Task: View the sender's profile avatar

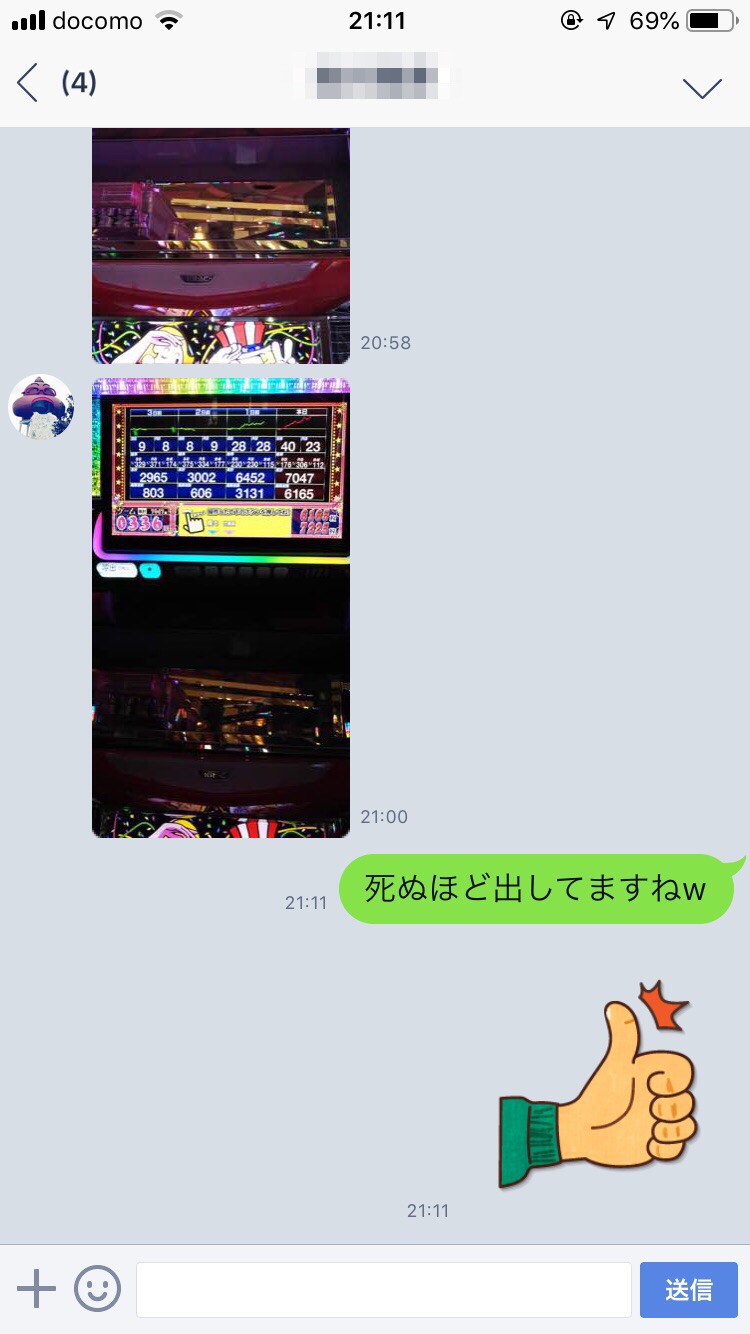Action: (x=41, y=407)
